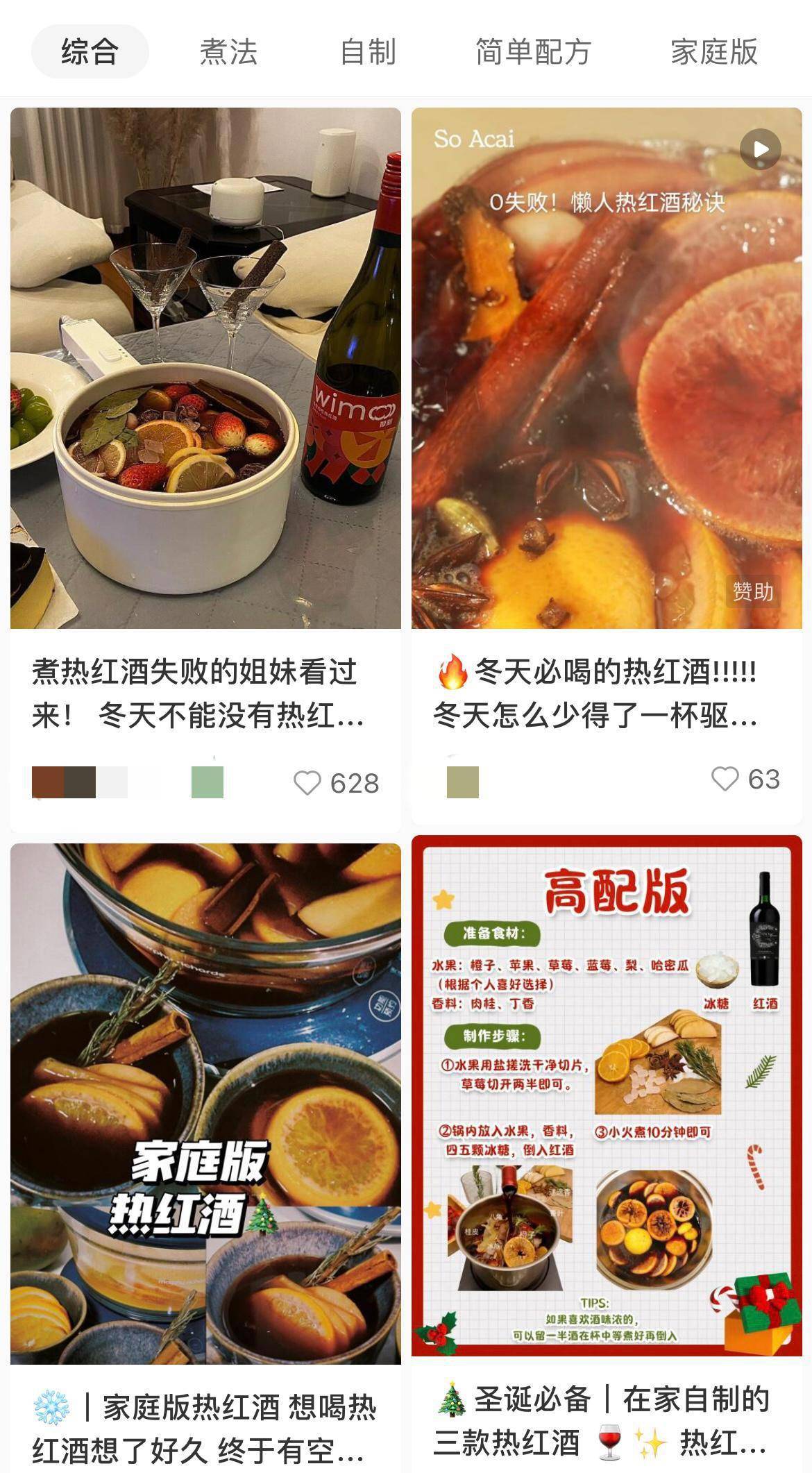Like the post with 628 likes
The height and width of the screenshot is (1473, 812).
point(307,783)
